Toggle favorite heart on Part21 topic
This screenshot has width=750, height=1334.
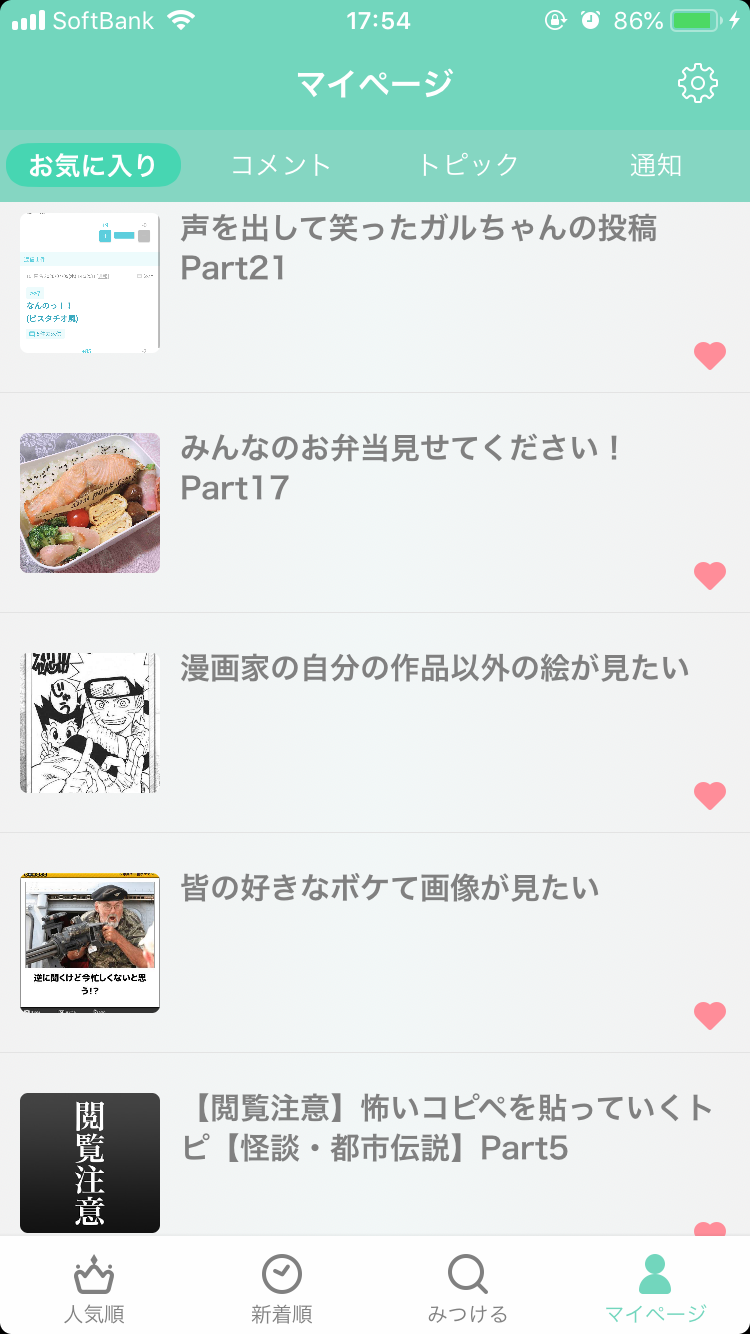tap(710, 355)
